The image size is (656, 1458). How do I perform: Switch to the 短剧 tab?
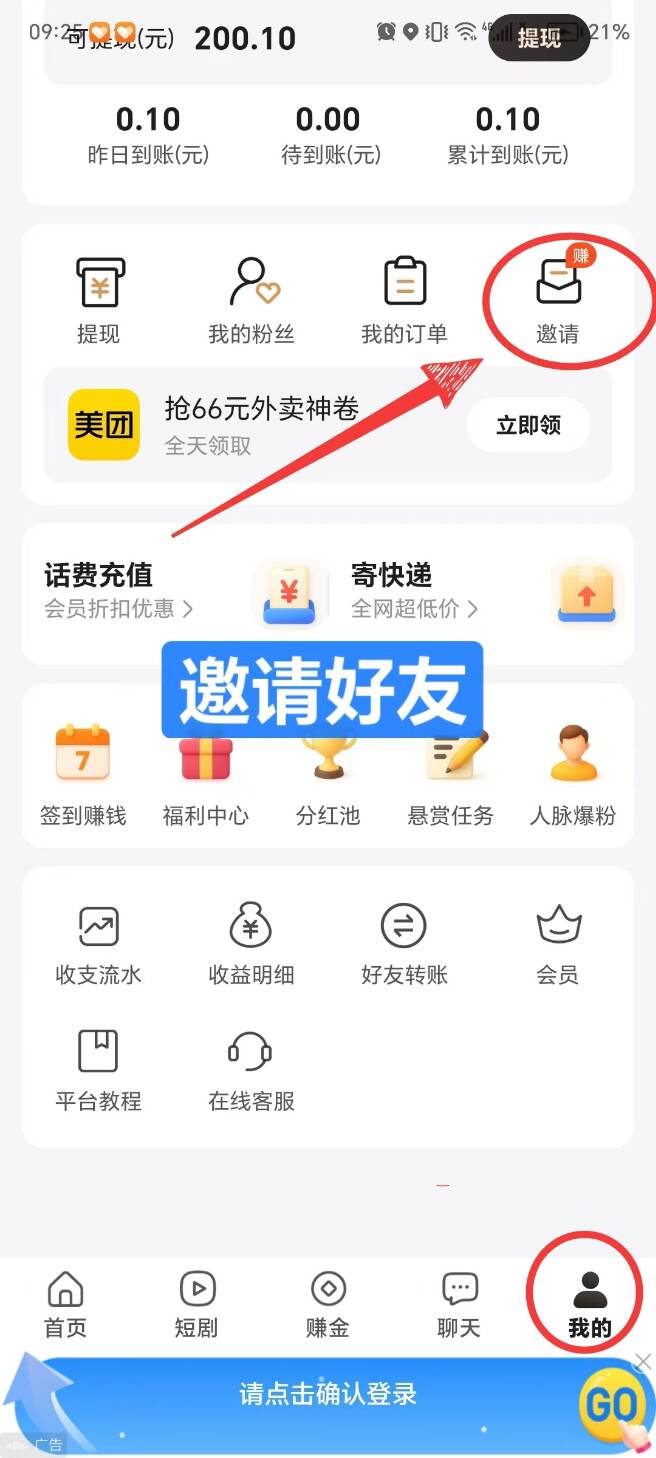(197, 1305)
